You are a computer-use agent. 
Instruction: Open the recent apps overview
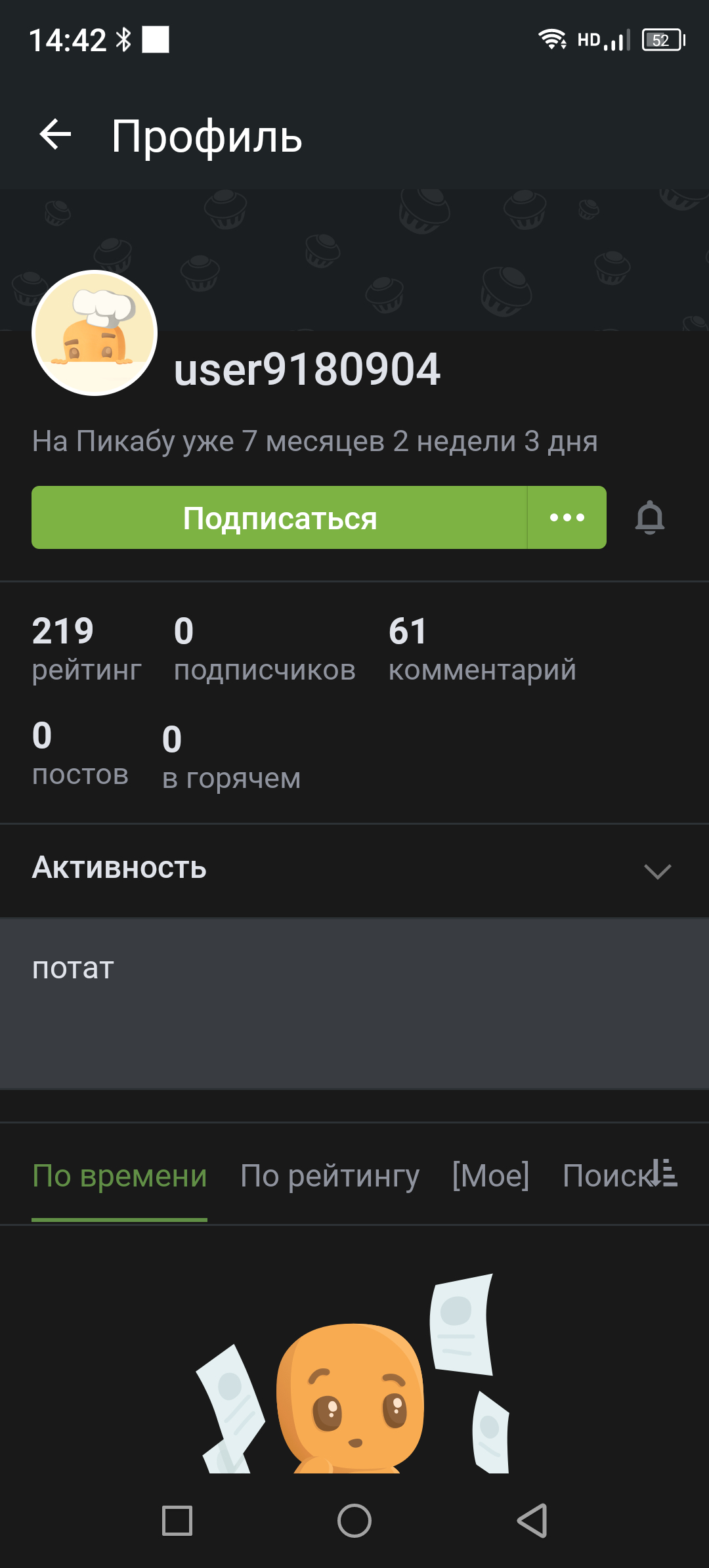[177, 1521]
